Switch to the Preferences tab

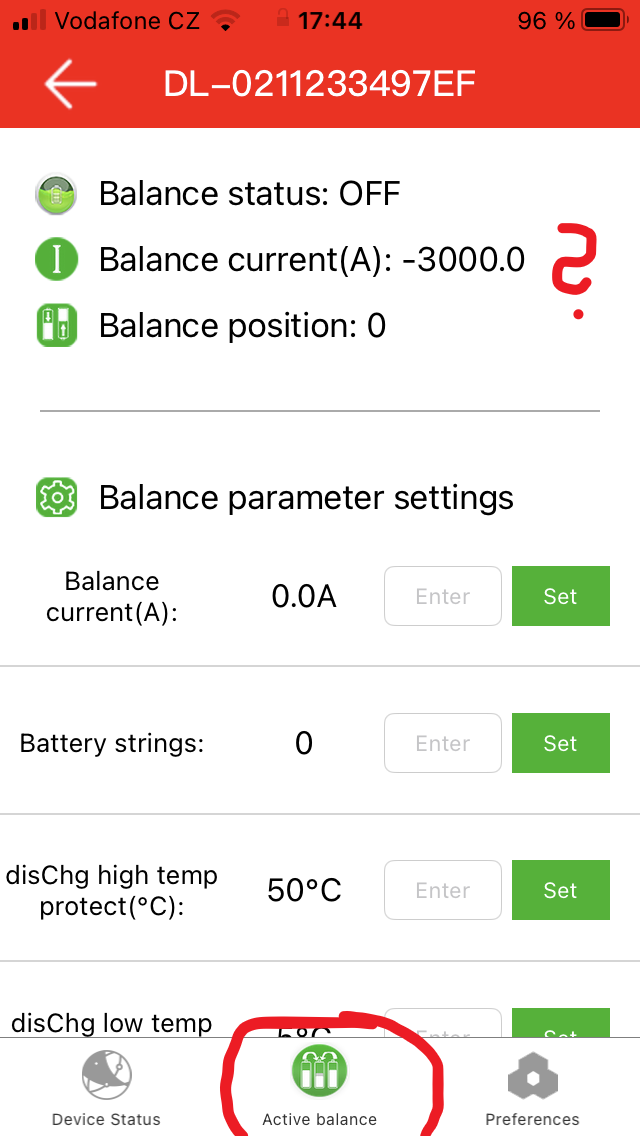click(532, 1088)
